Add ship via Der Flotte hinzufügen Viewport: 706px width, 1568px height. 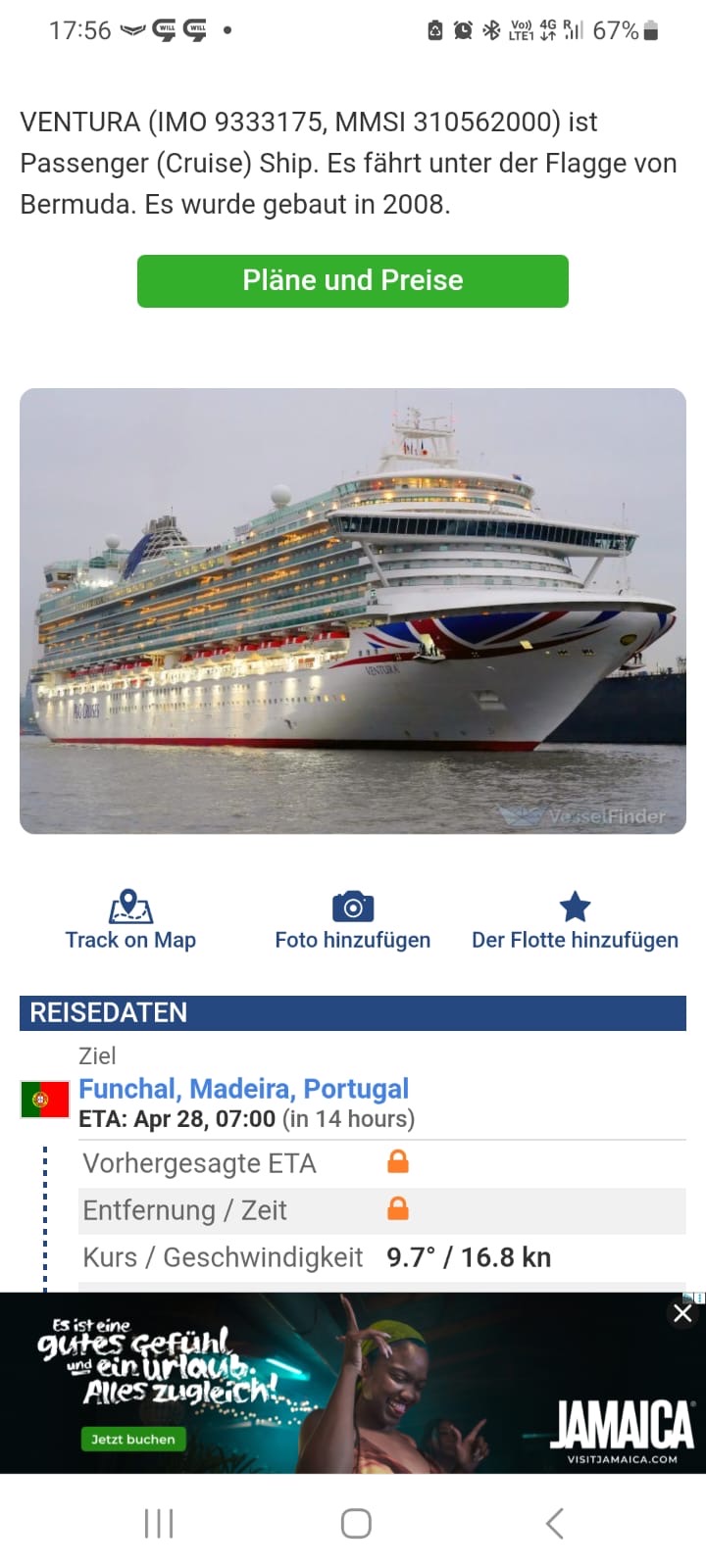click(575, 920)
